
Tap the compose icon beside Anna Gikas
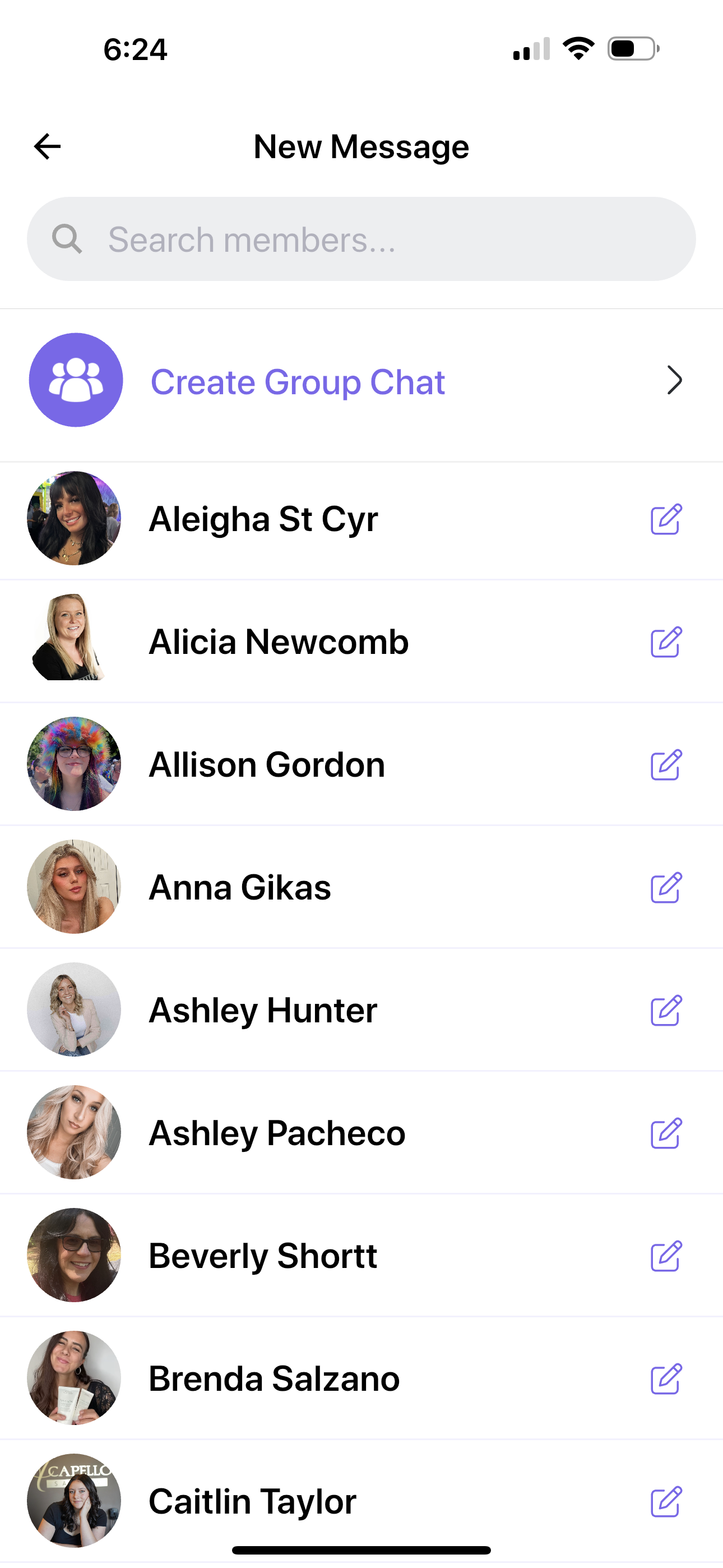point(666,888)
